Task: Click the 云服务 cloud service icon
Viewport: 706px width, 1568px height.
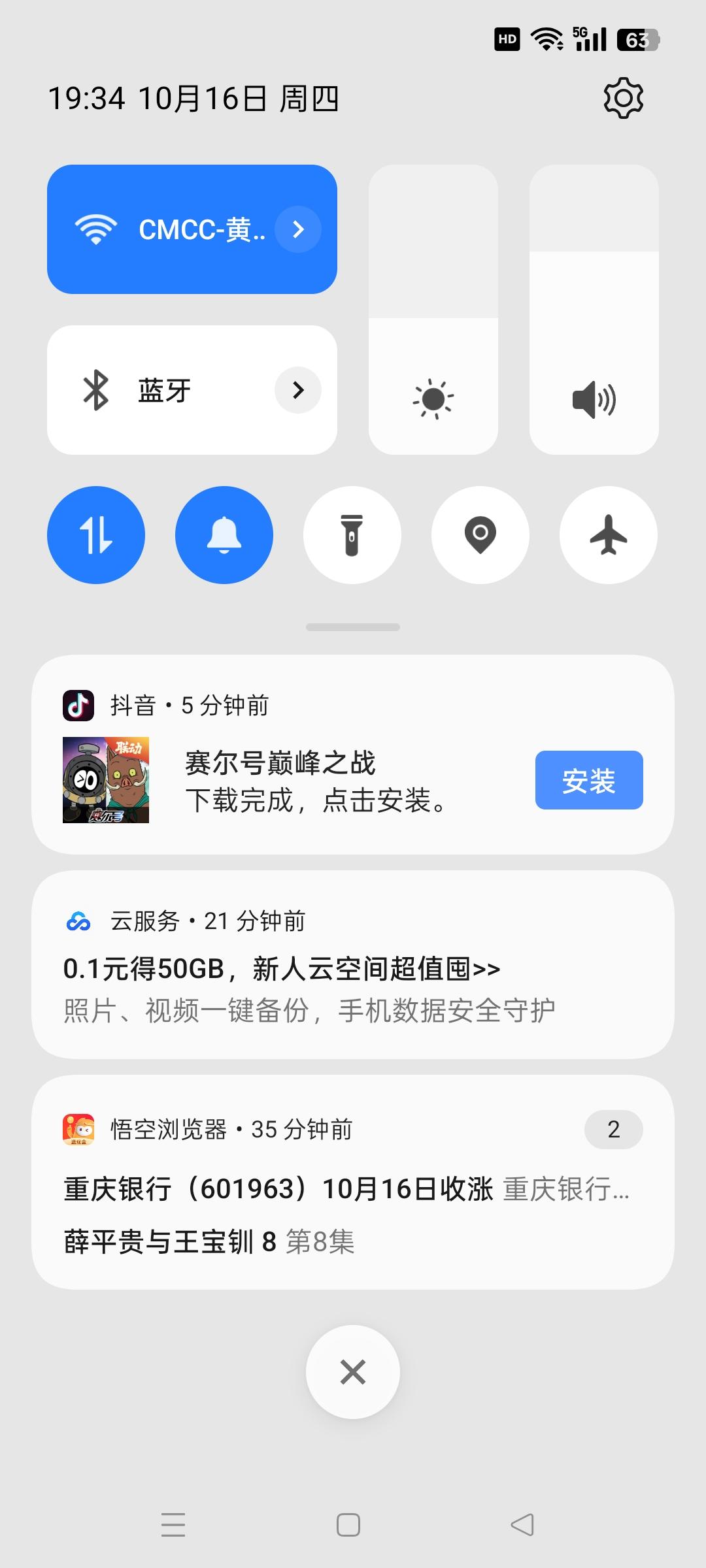Action: pos(77,922)
